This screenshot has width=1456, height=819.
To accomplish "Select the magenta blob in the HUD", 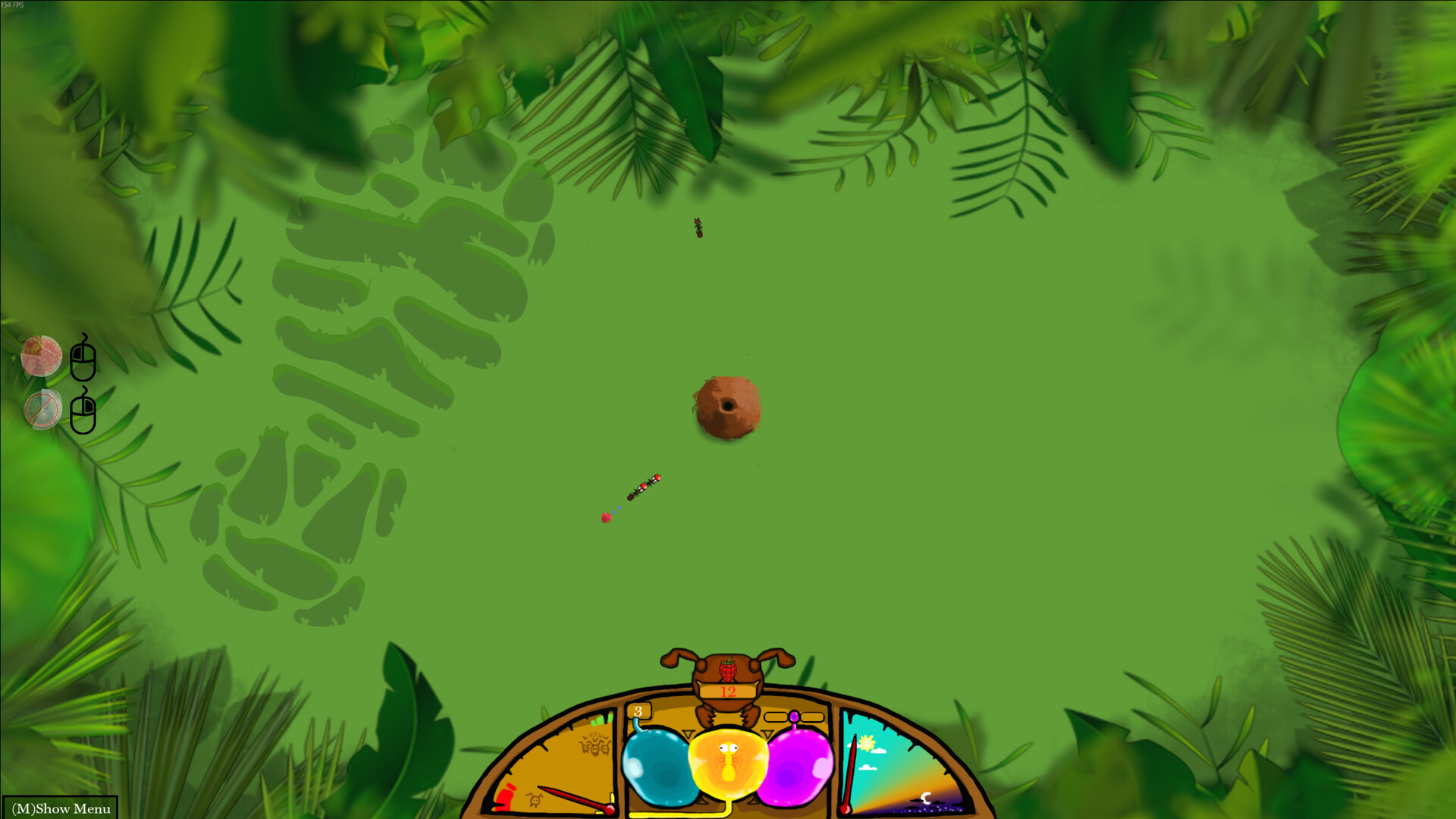I will [x=797, y=767].
